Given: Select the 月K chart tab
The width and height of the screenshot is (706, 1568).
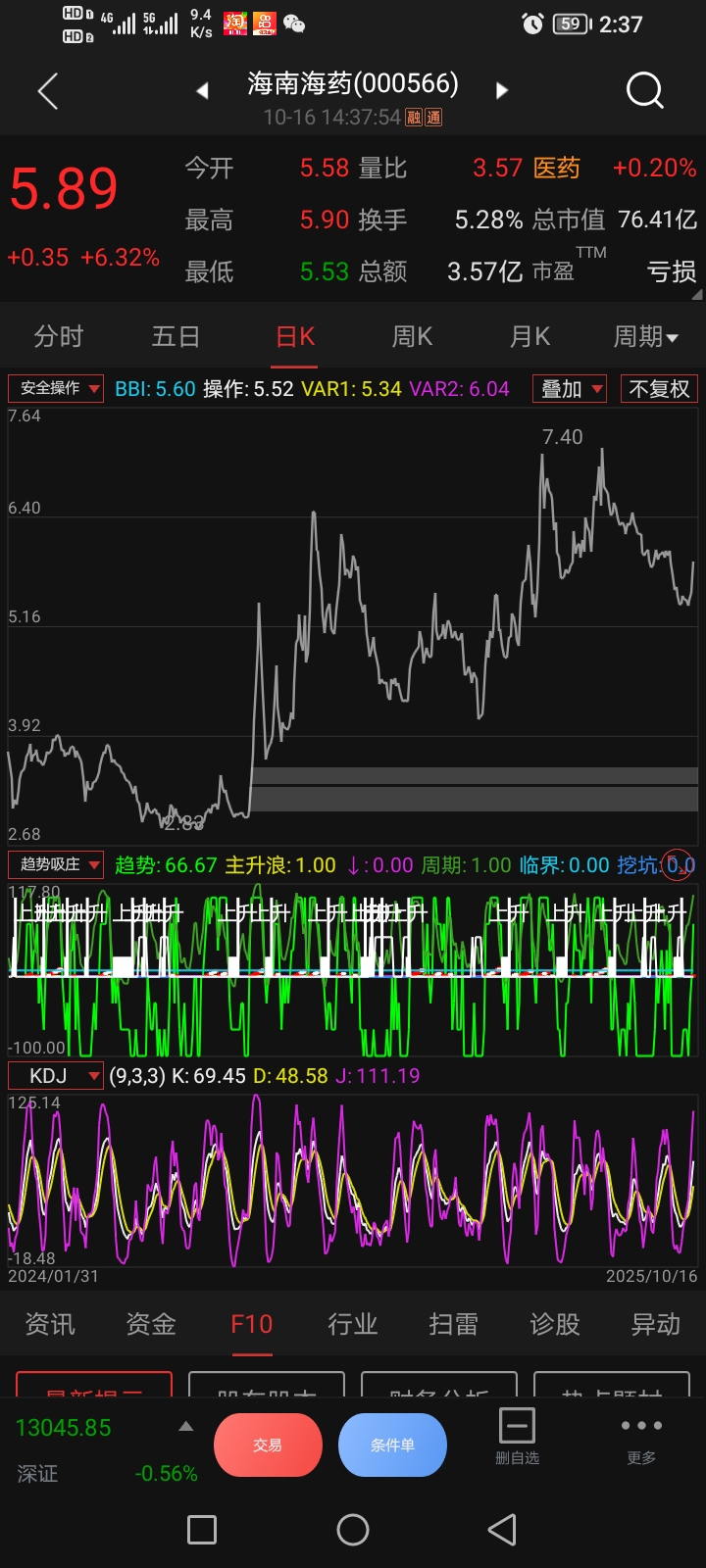Looking at the screenshot, I should [529, 337].
